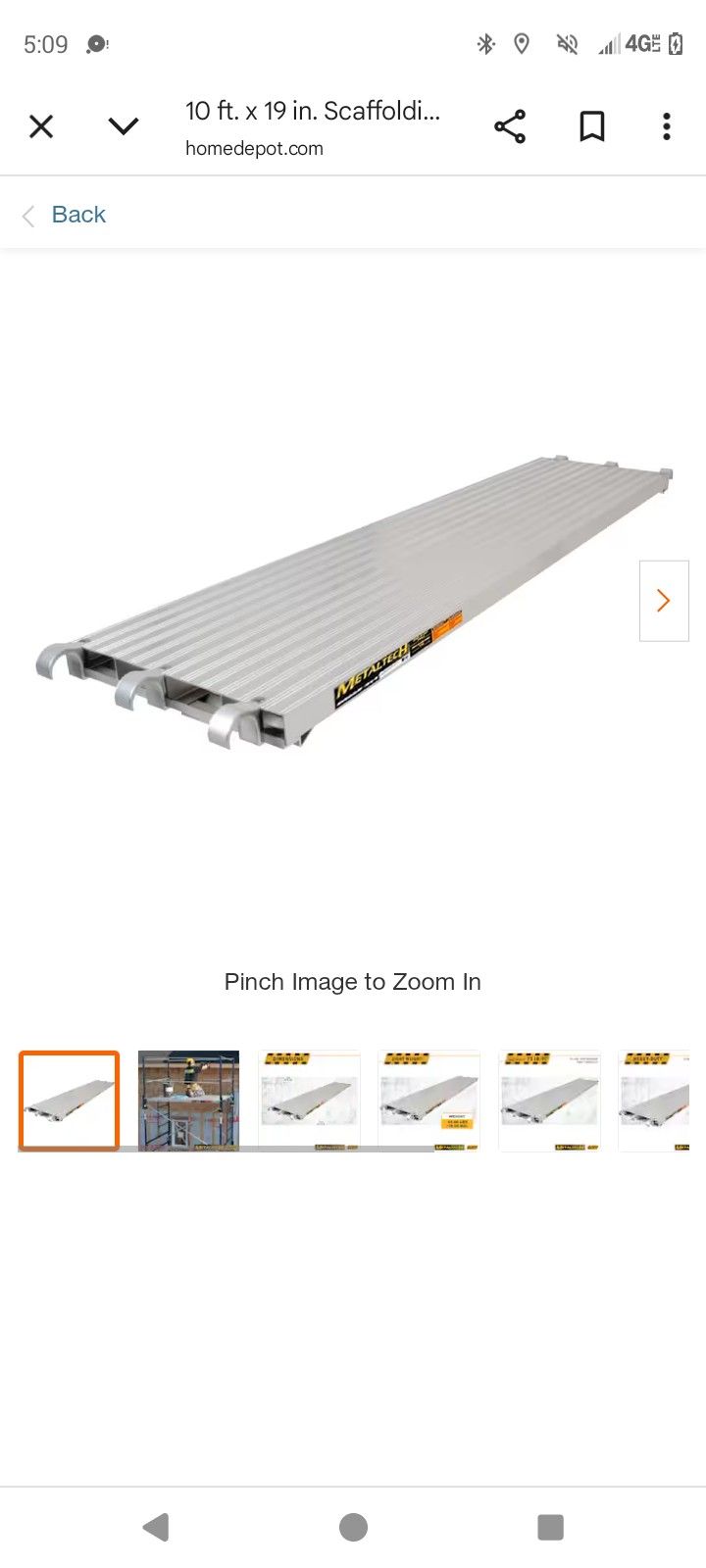Open the third thumbnail showing dimensions
This screenshot has width=706, height=1568.
click(309, 1100)
